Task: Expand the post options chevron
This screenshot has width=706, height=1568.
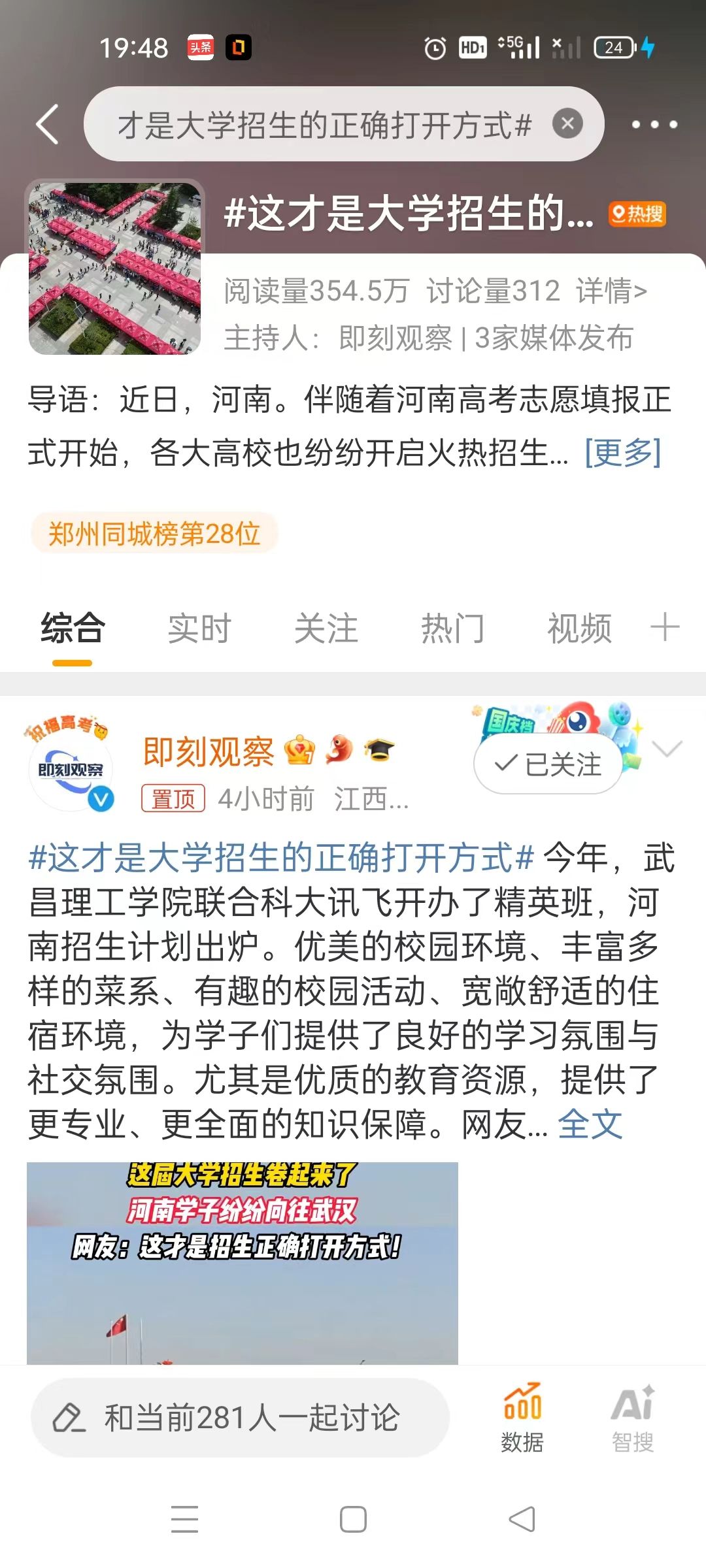Action: [667, 749]
